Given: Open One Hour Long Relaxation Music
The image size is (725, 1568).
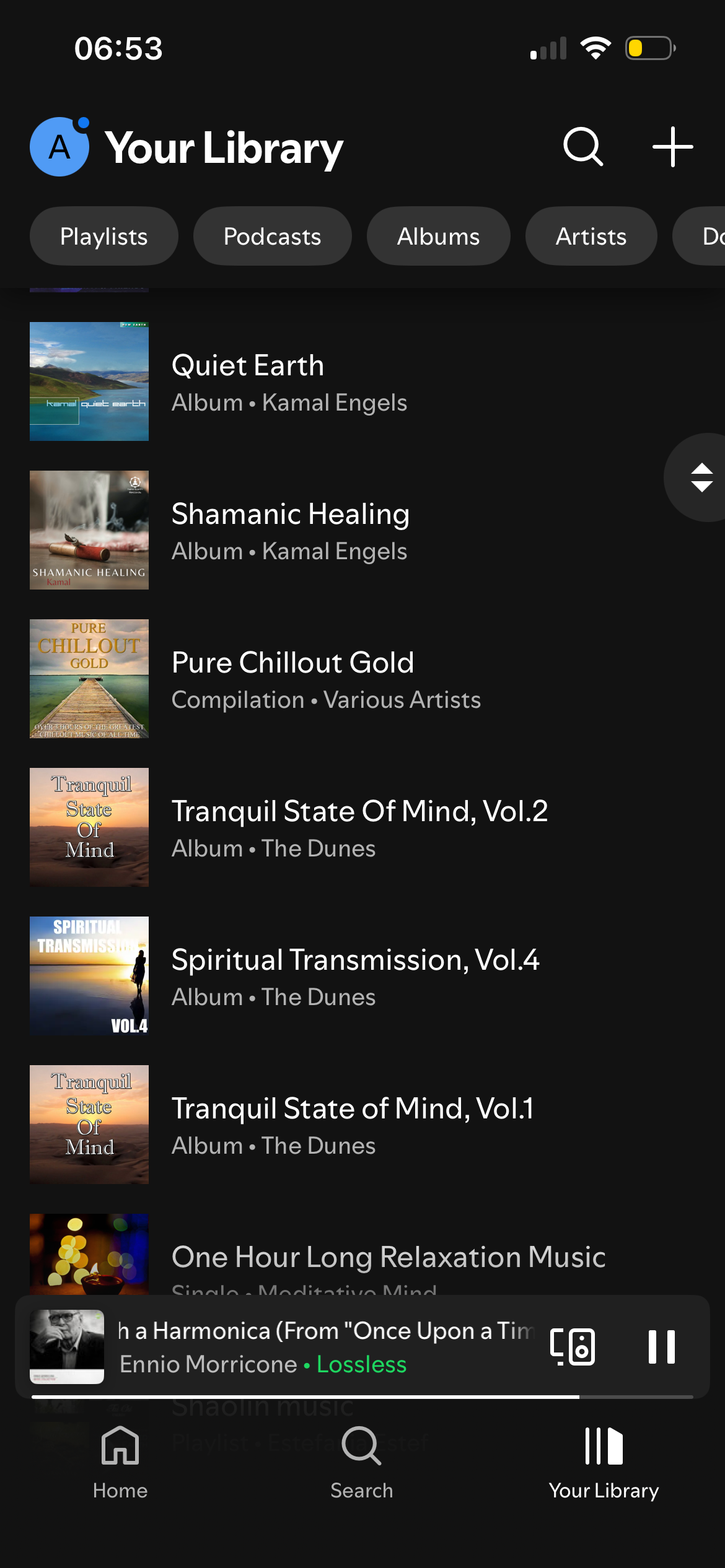Looking at the screenshot, I should click(x=388, y=1257).
